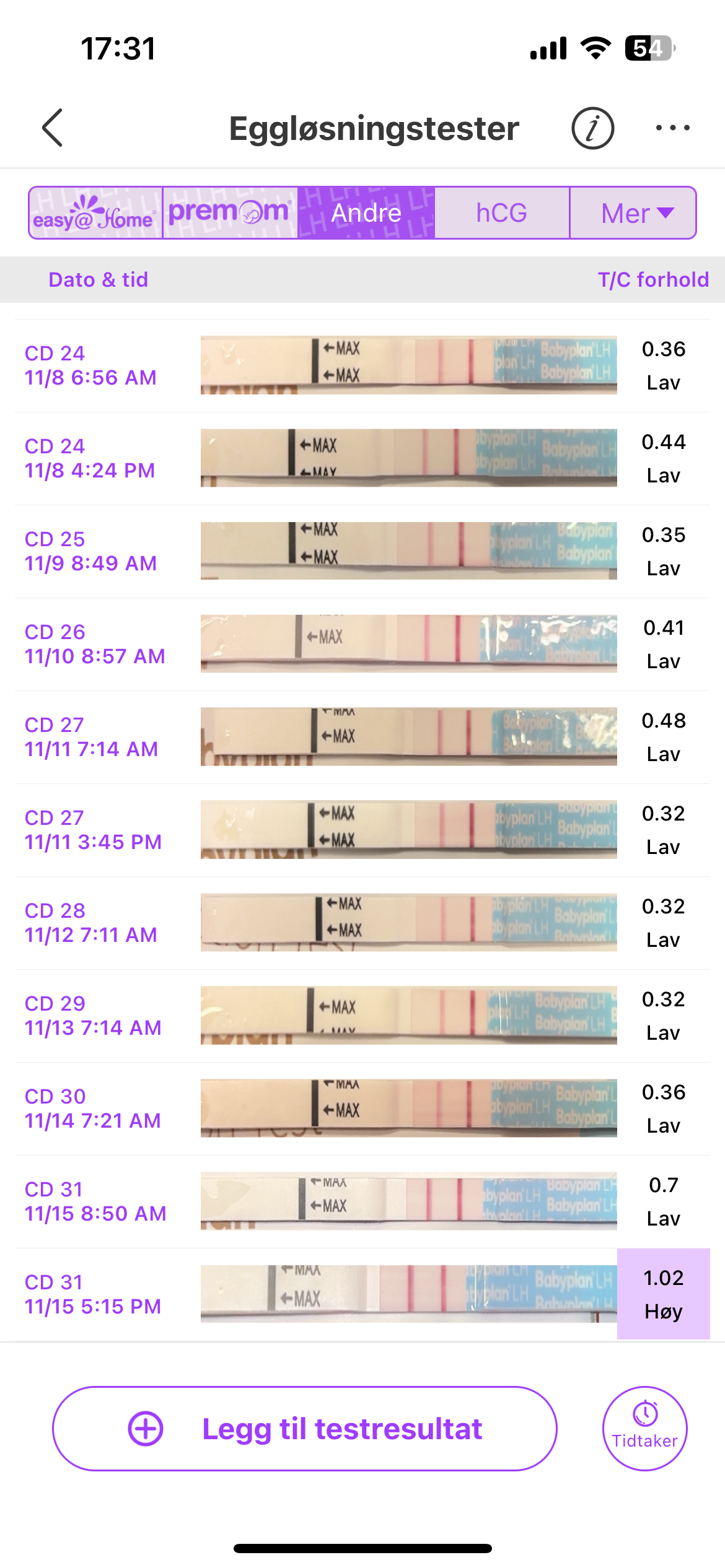Open the test from 11/8 6:56 AM

362,365
